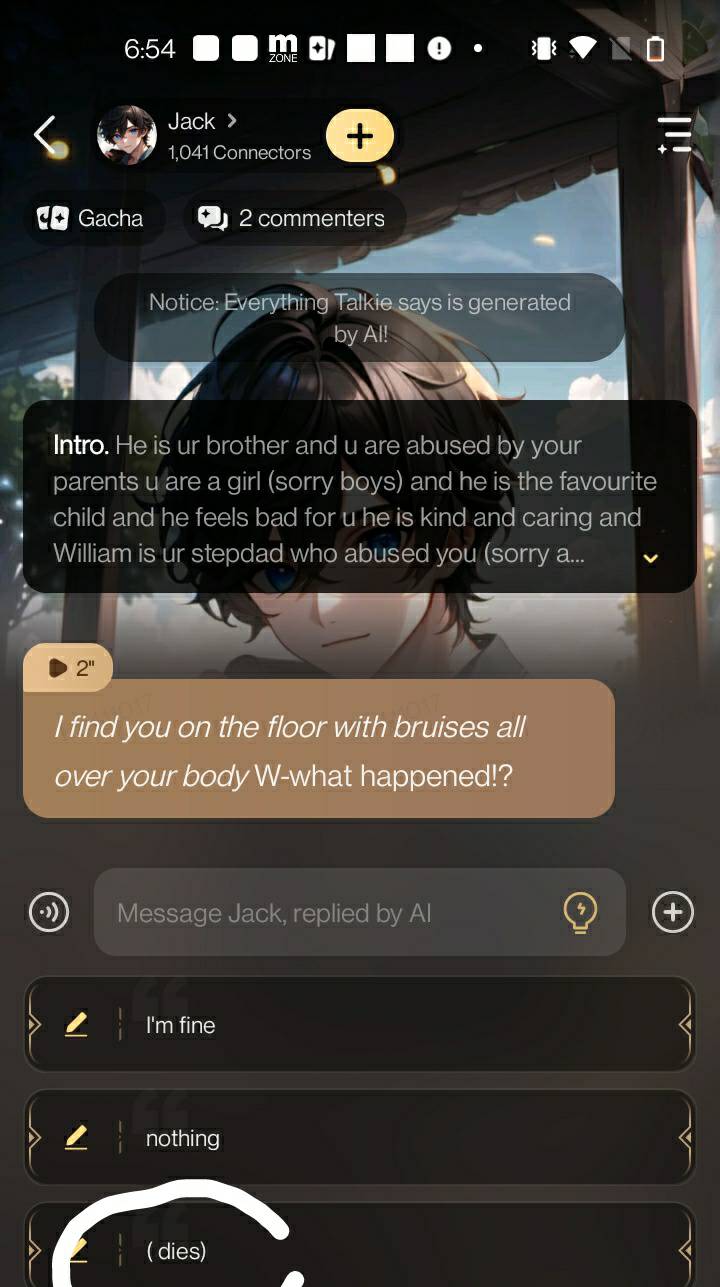Send the suggested reply "I'm fine"
The image size is (720, 1287).
[400, 1025]
